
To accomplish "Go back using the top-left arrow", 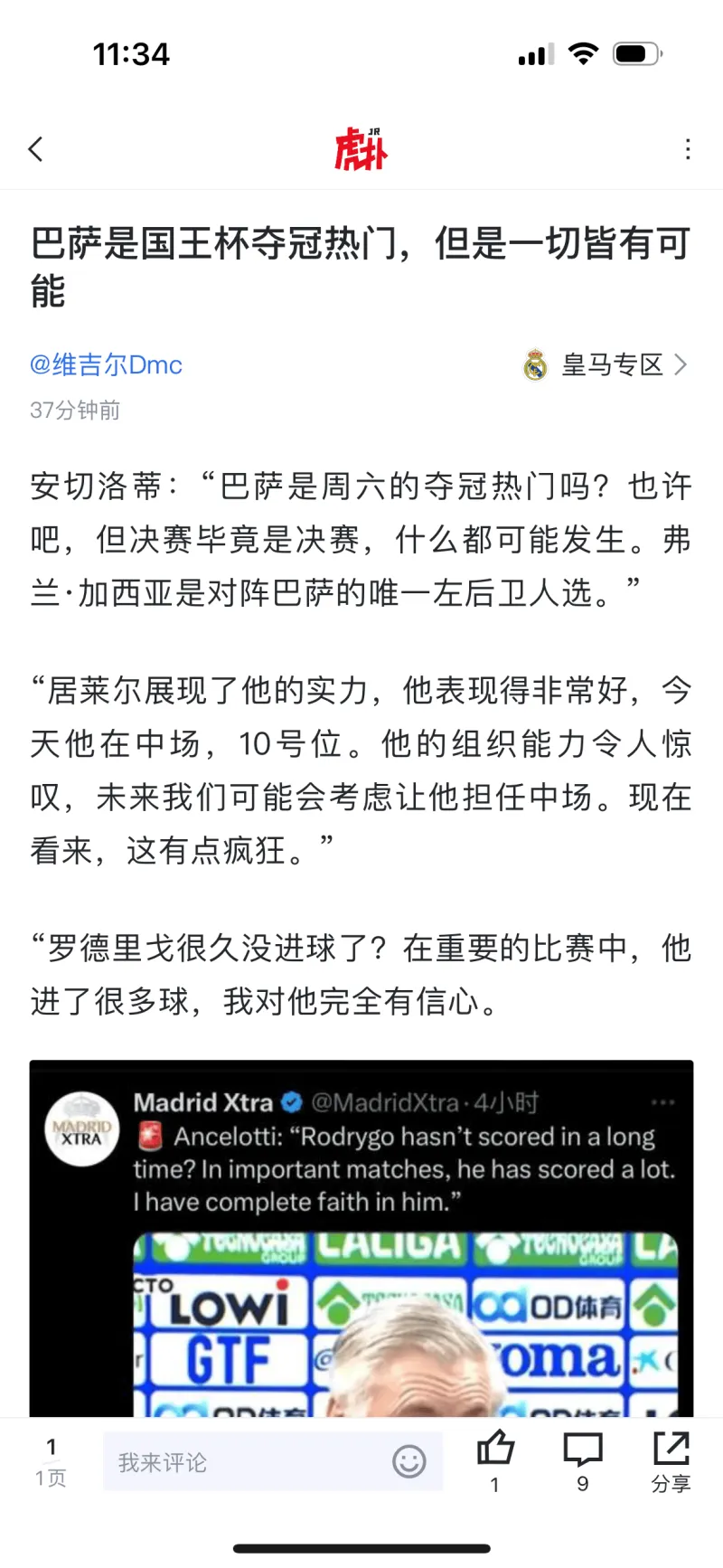I will 36,149.
